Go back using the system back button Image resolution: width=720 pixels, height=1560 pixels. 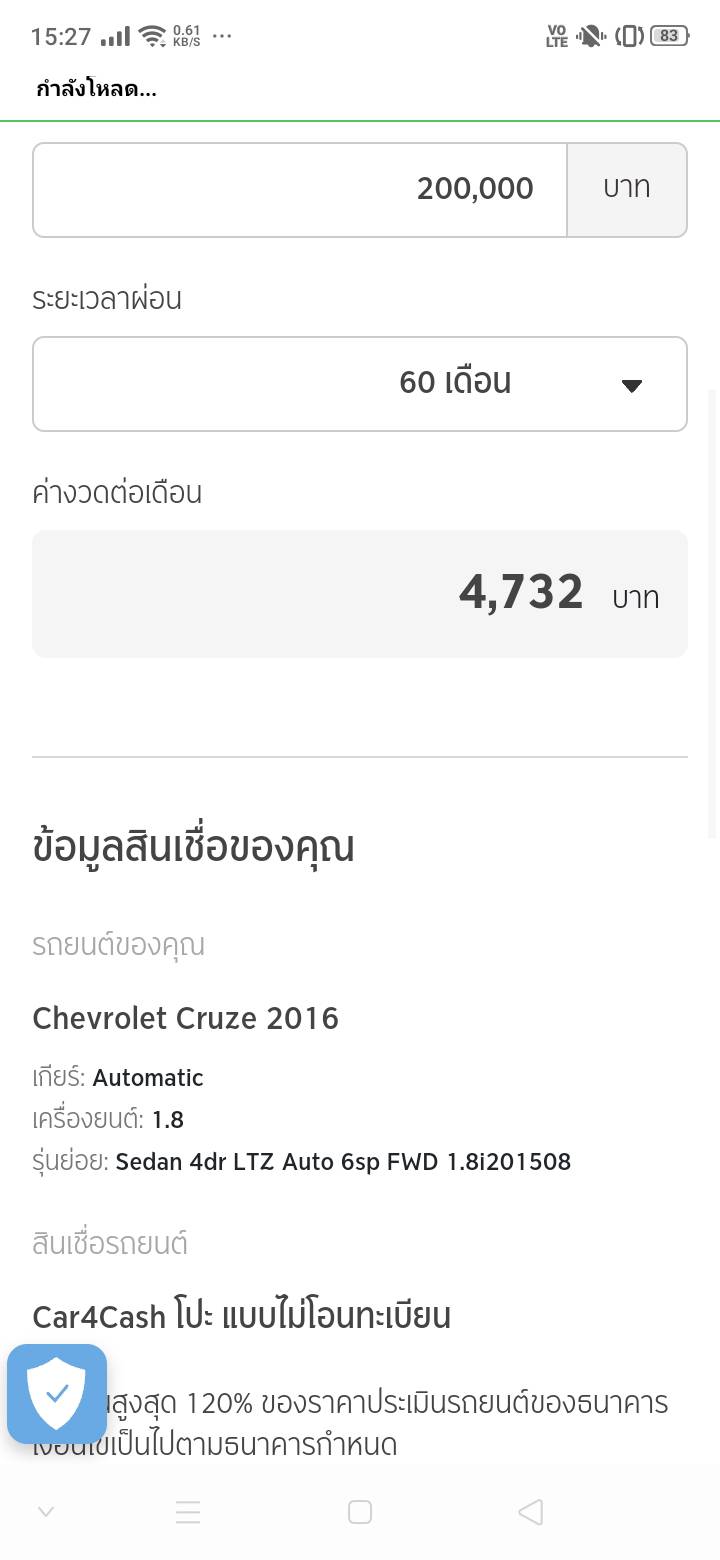click(531, 1512)
